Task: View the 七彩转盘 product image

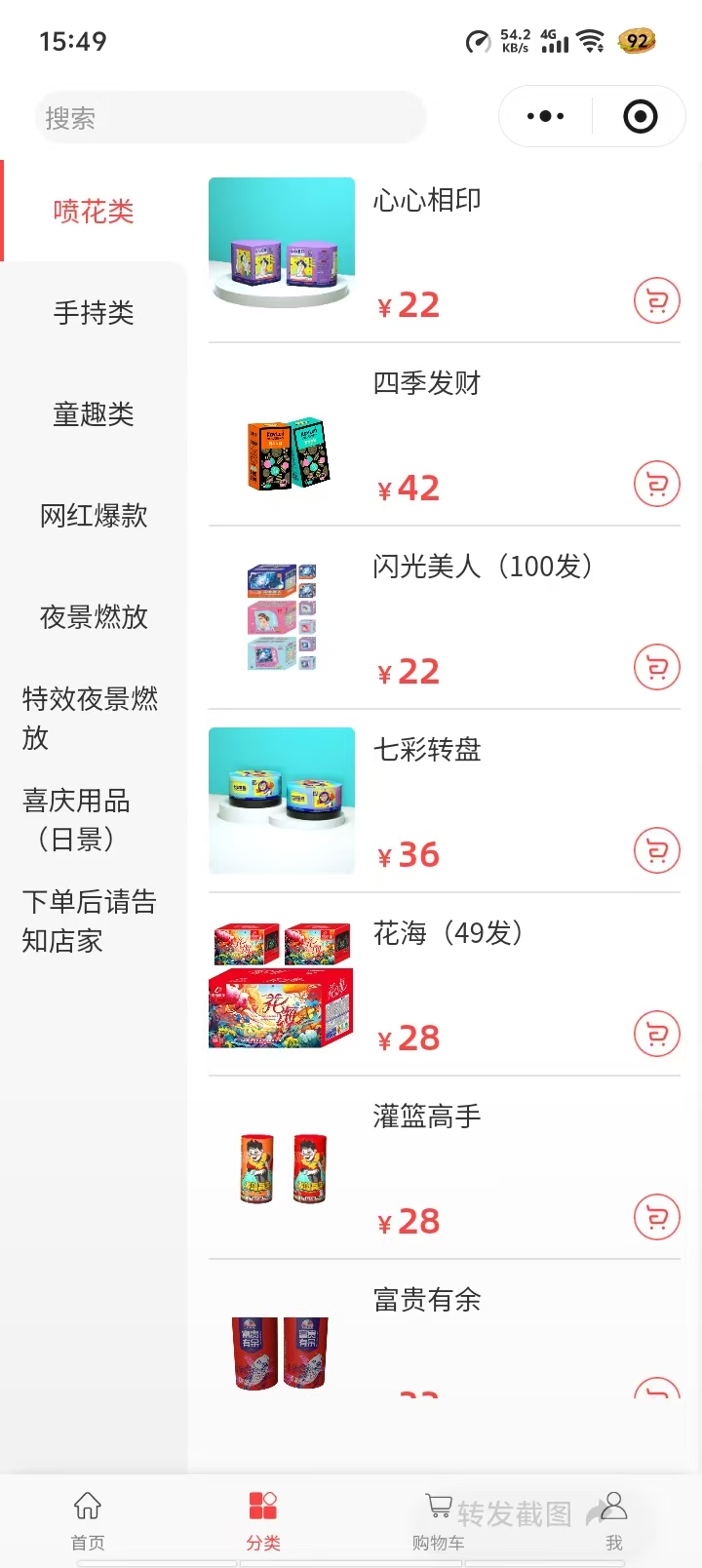Action: (x=282, y=801)
